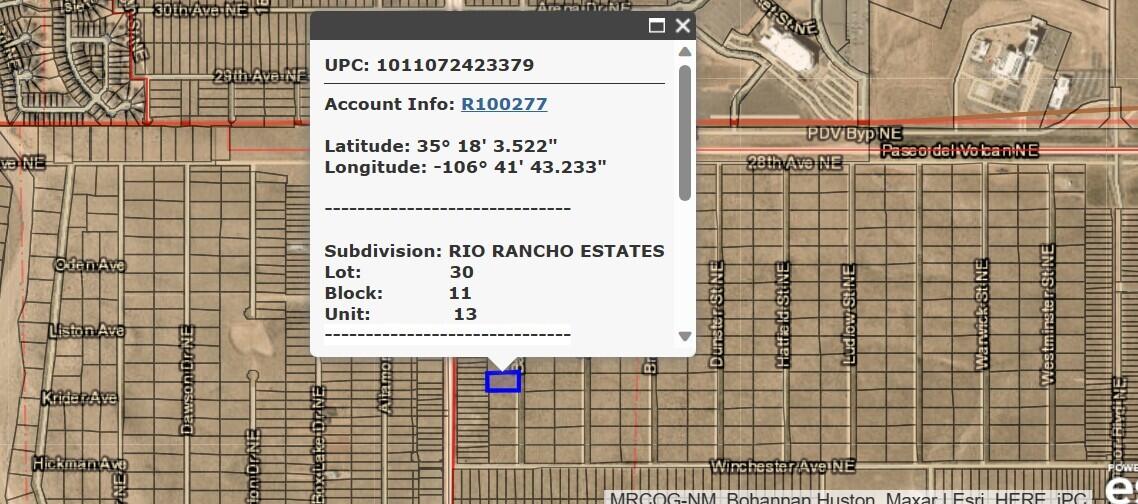Tap the popup's scroll up arrow

pos(685,52)
